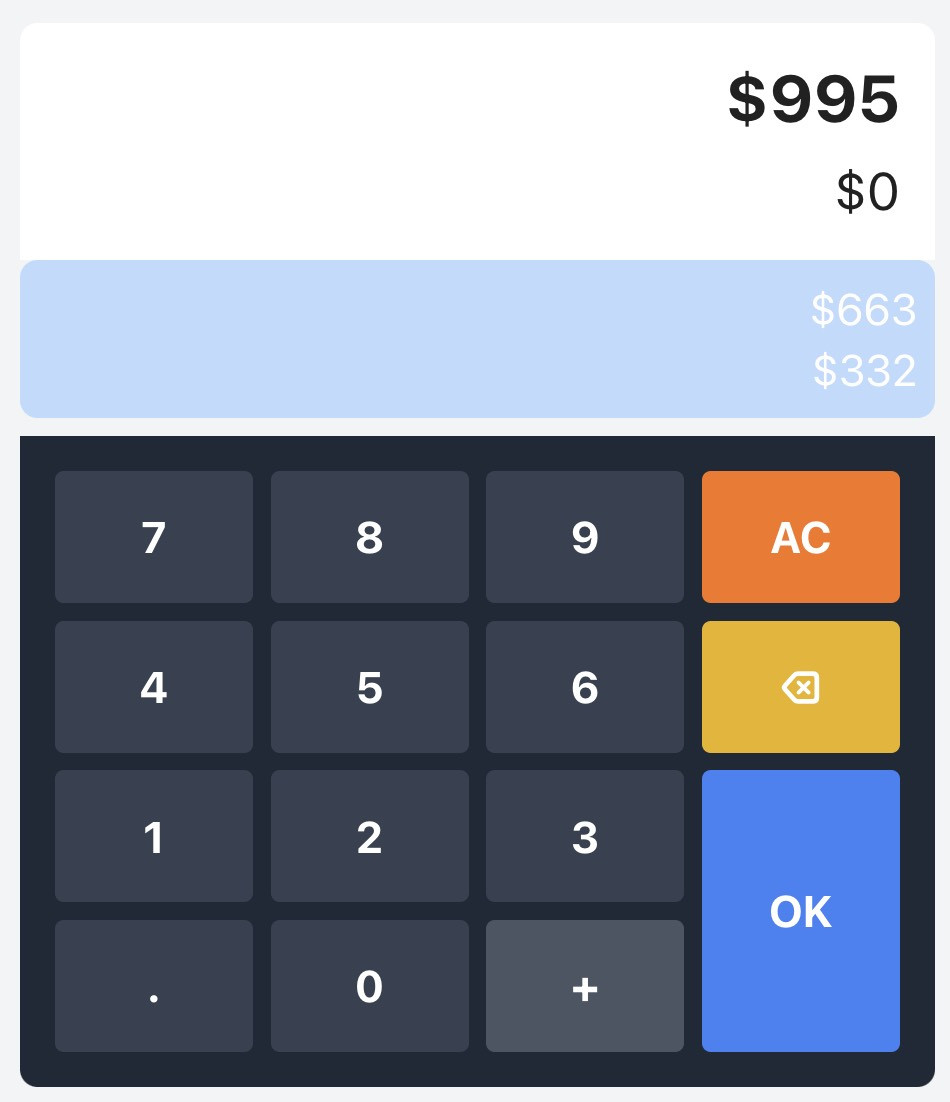Insert a decimal point
950x1102 pixels.
[154, 986]
